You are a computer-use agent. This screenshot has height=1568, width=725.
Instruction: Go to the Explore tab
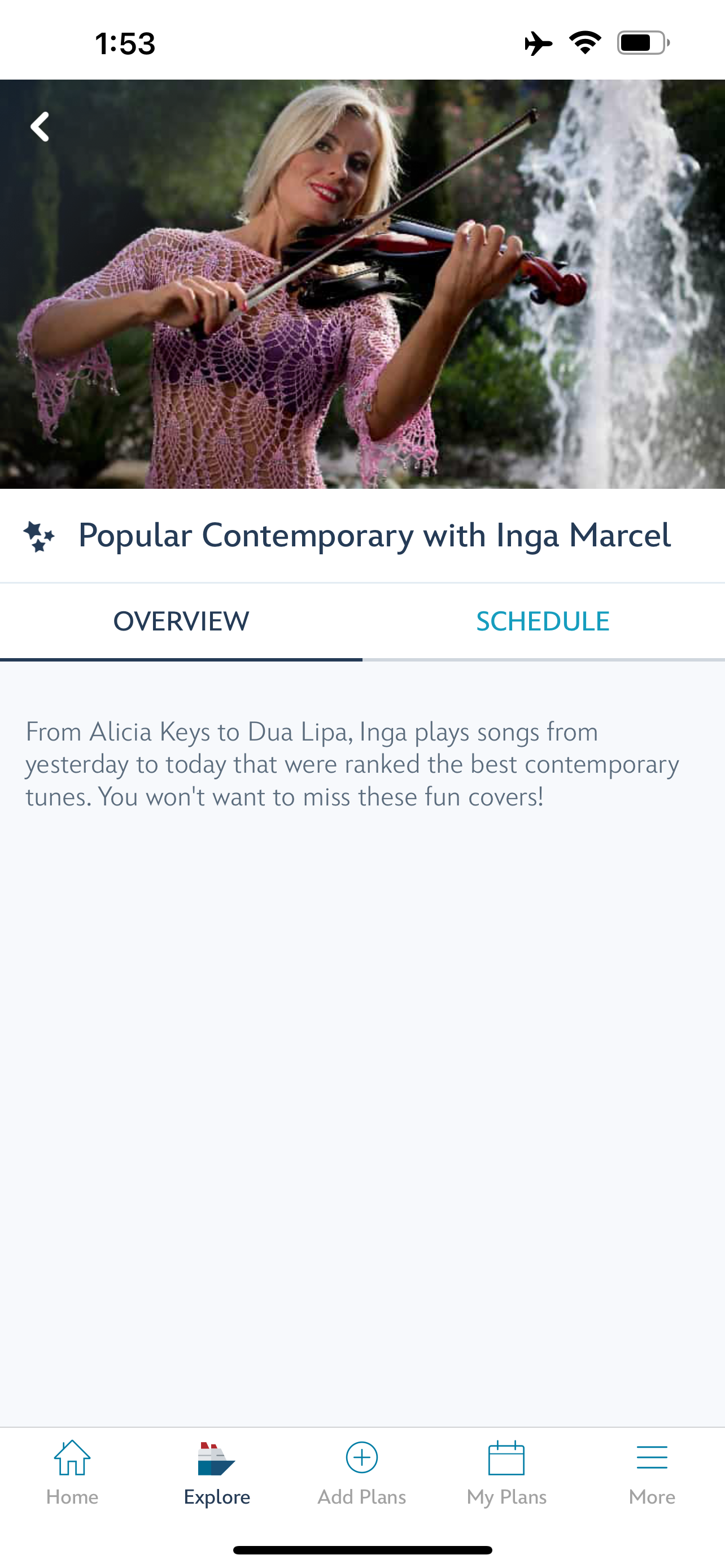click(x=217, y=1472)
